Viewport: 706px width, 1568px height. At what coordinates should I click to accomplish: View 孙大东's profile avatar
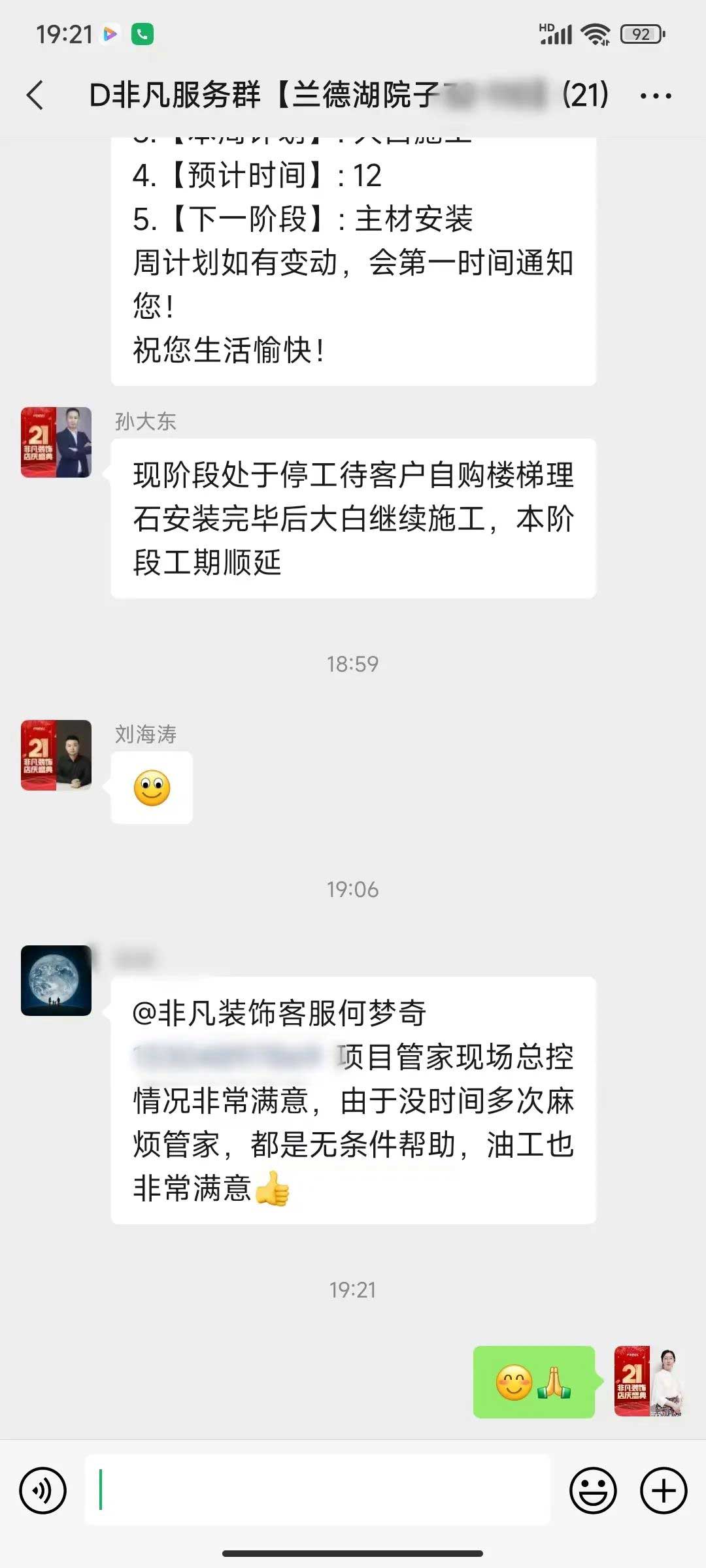(x=56, y=442)
